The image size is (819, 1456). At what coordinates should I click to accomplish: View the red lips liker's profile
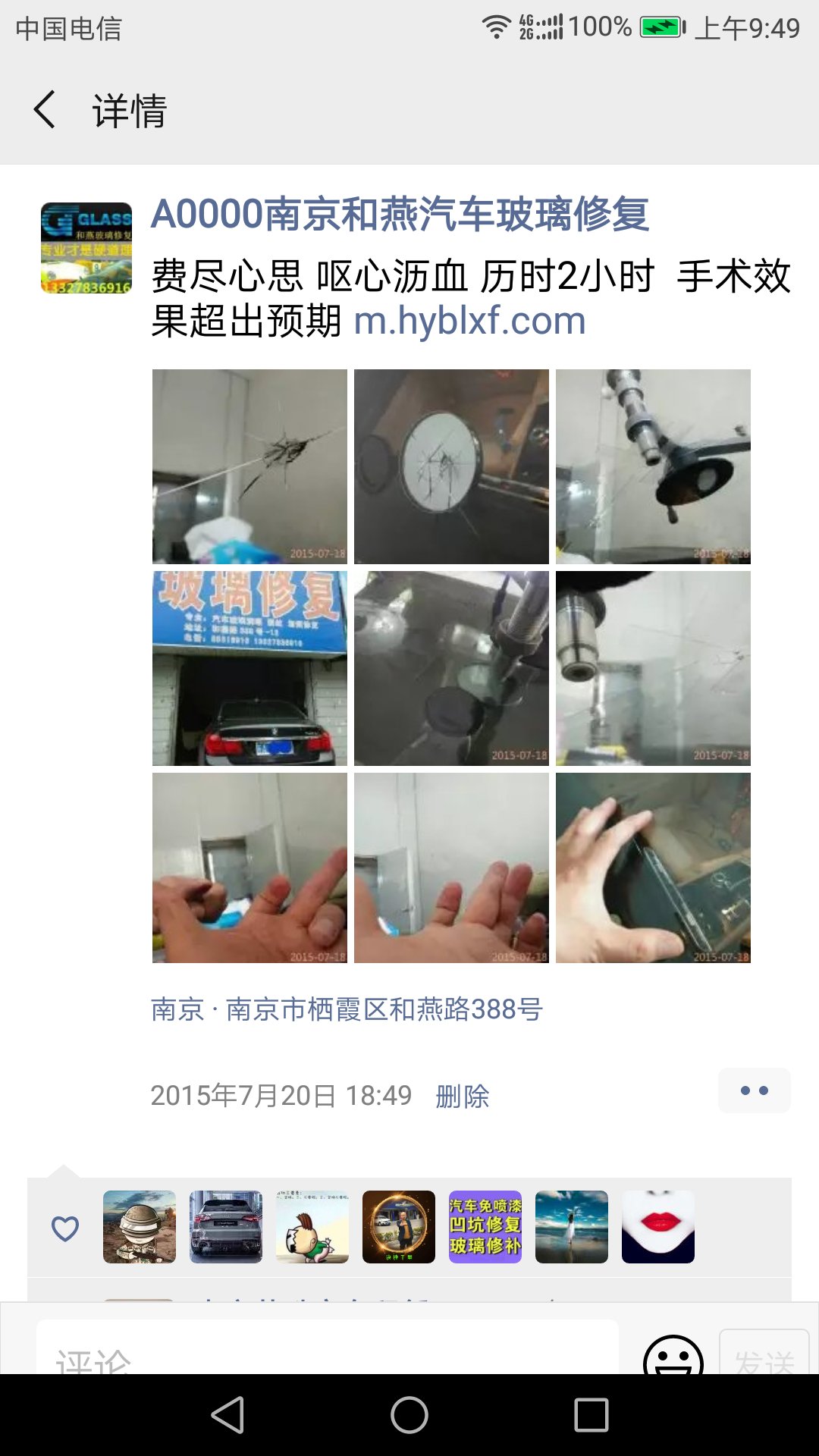[x=658, y=1227]
